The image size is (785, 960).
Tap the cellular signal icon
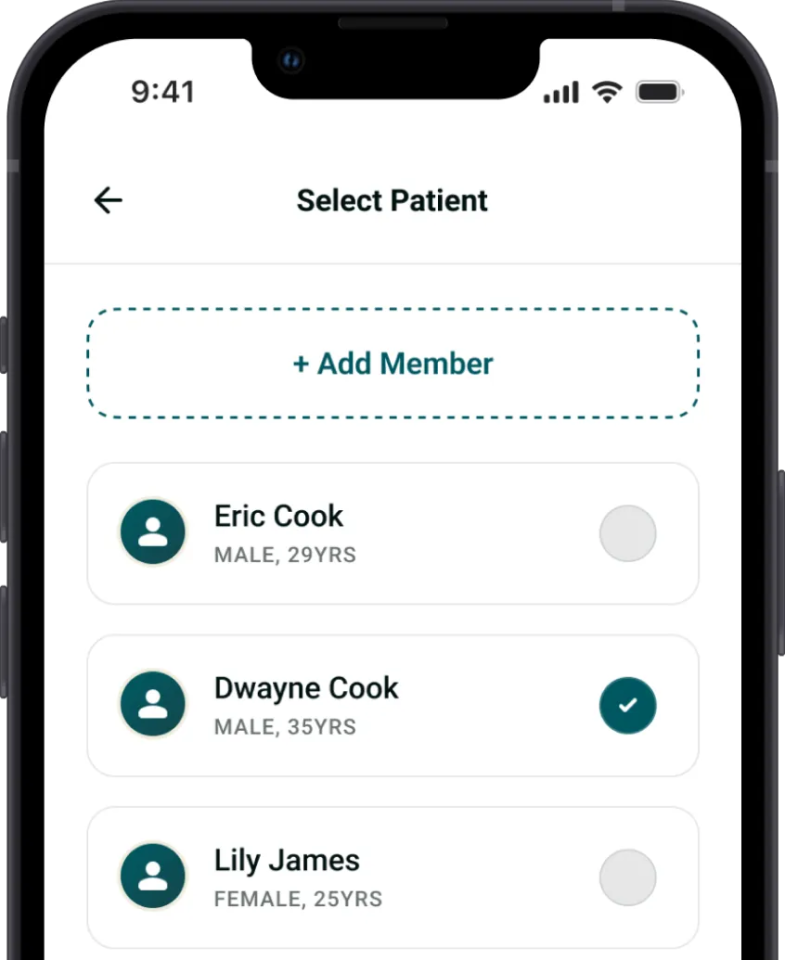(x=560, y=92)
